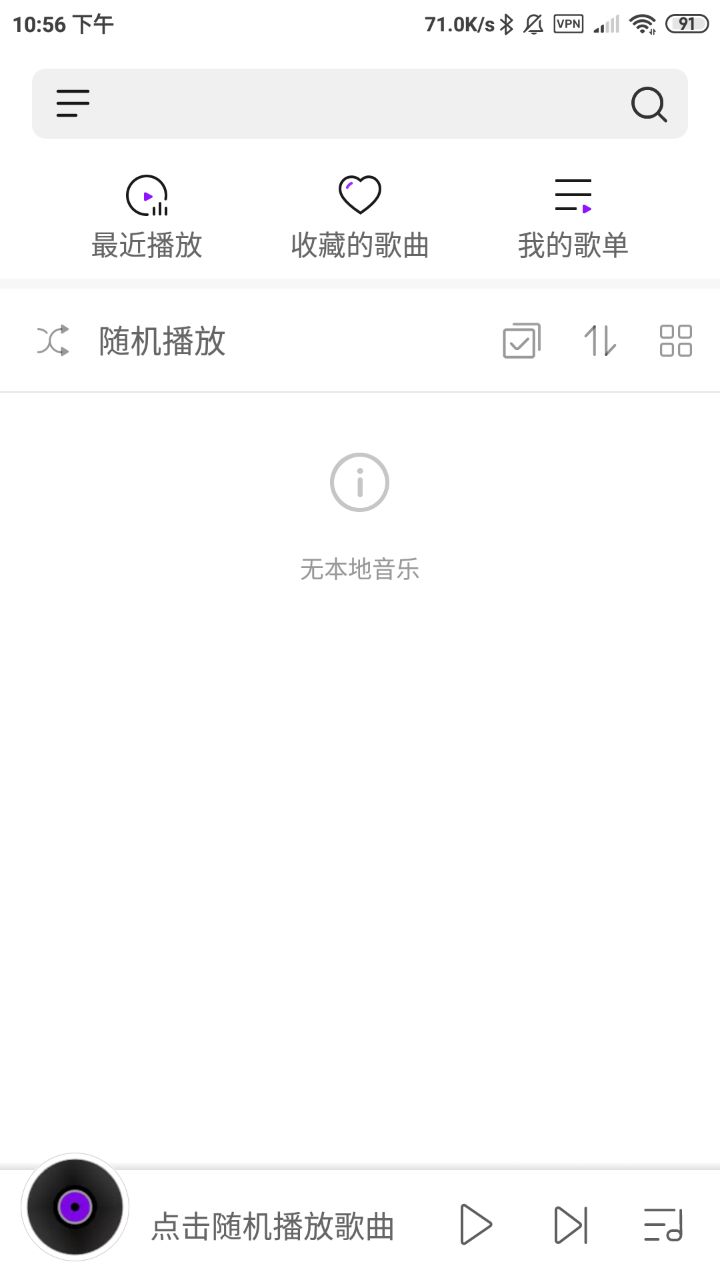Open 我的歌单 my playlists
720x1280 pixels.
(x=573, y=217)
